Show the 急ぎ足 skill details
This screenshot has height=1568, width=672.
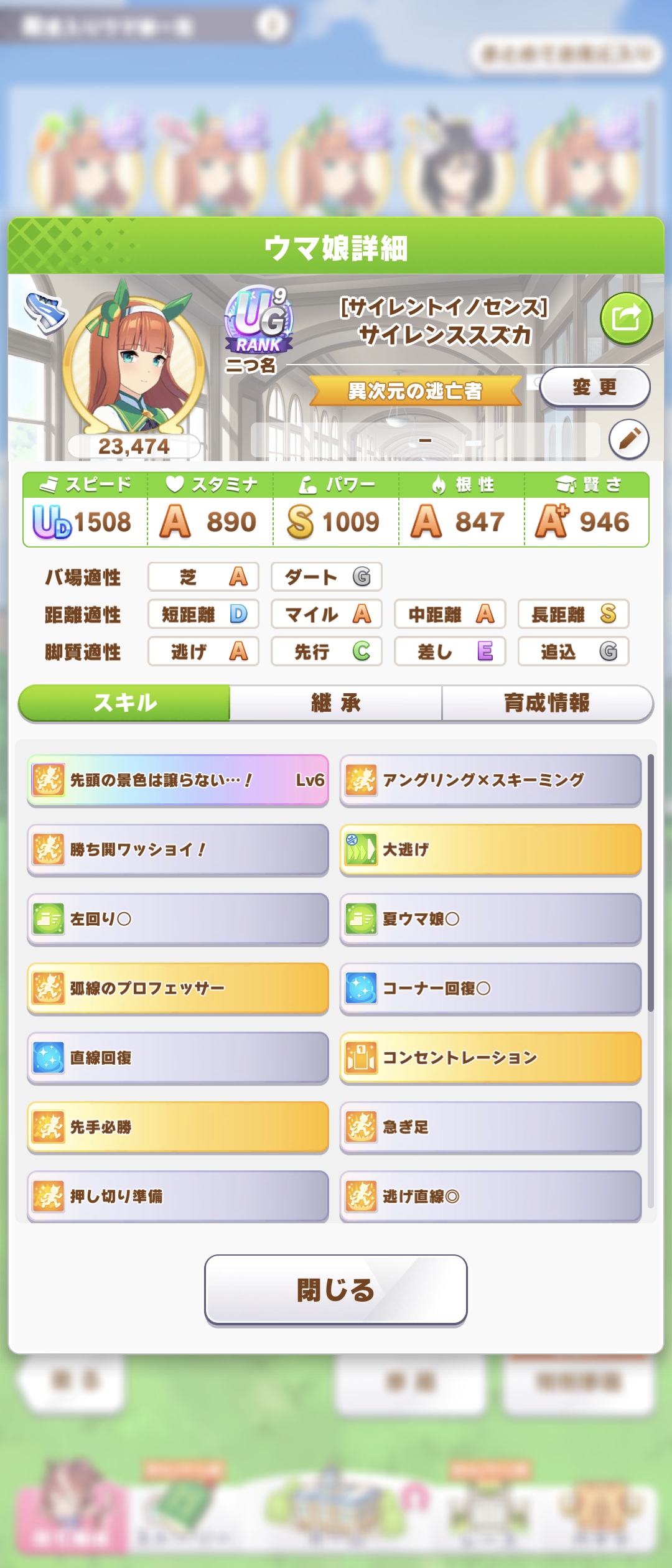click(490, 1127)
